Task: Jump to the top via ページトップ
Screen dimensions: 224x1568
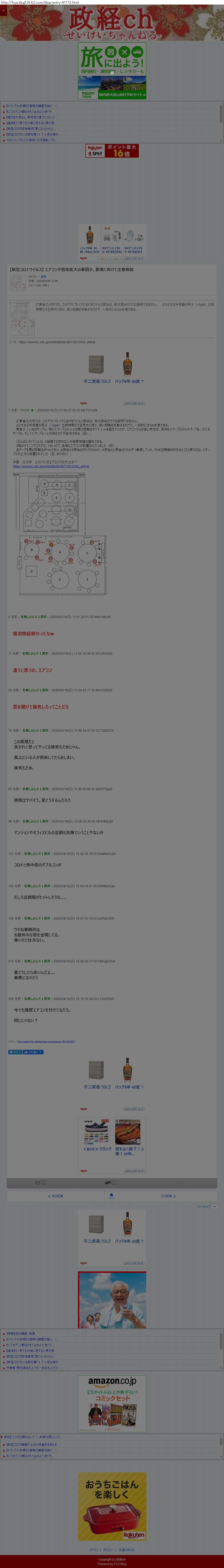Action: point(206,1207)
